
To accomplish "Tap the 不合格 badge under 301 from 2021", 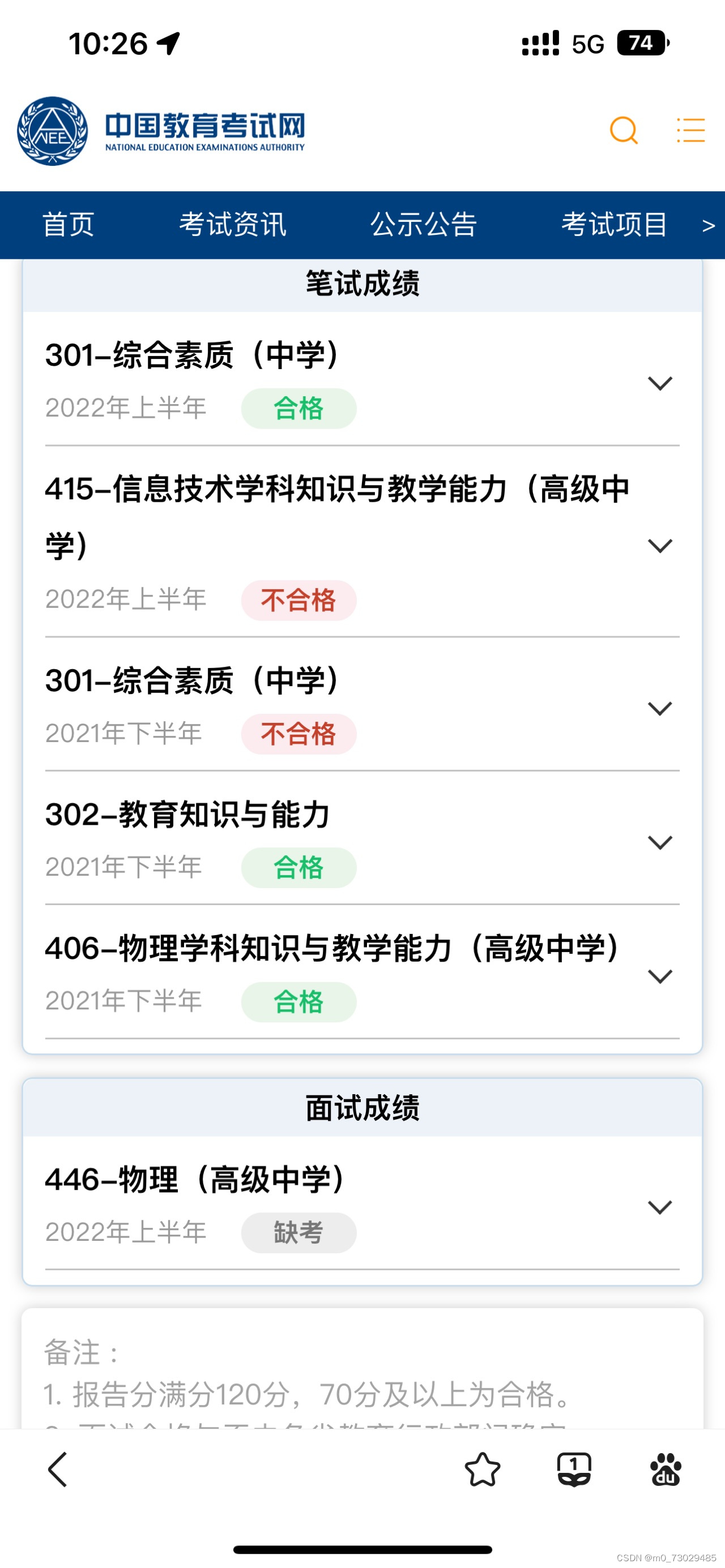I will [x=298, y=735].
